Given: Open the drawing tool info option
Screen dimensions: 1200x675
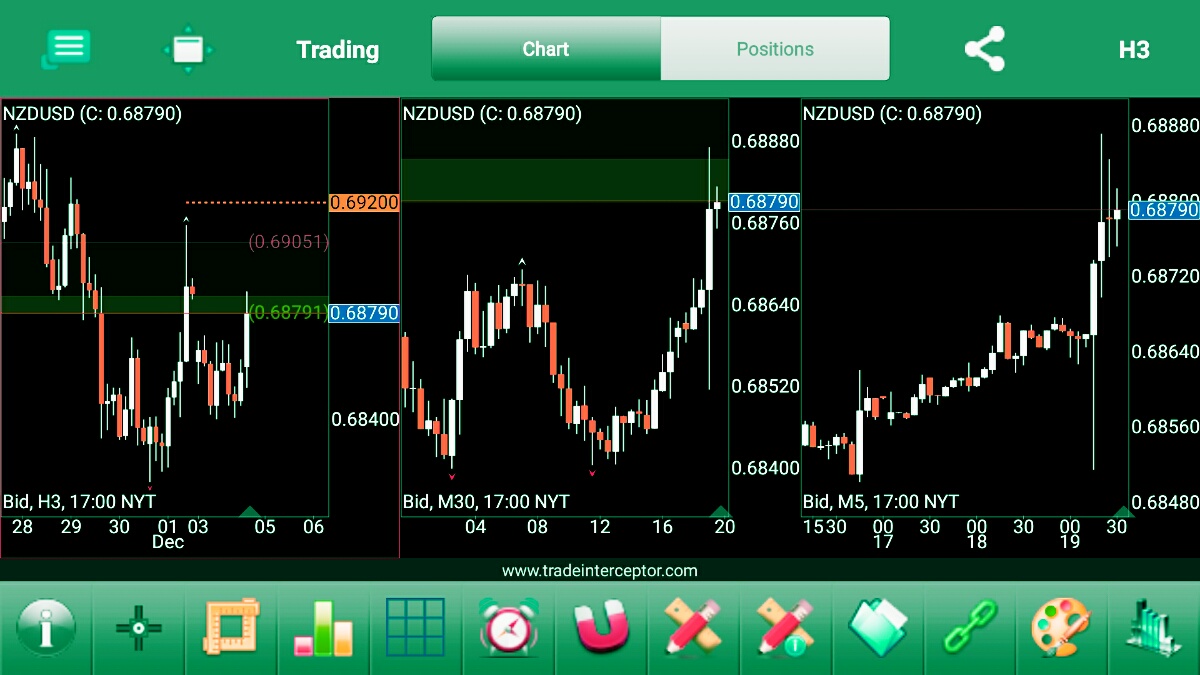Looking at the screenshot, I should point(785,629).
